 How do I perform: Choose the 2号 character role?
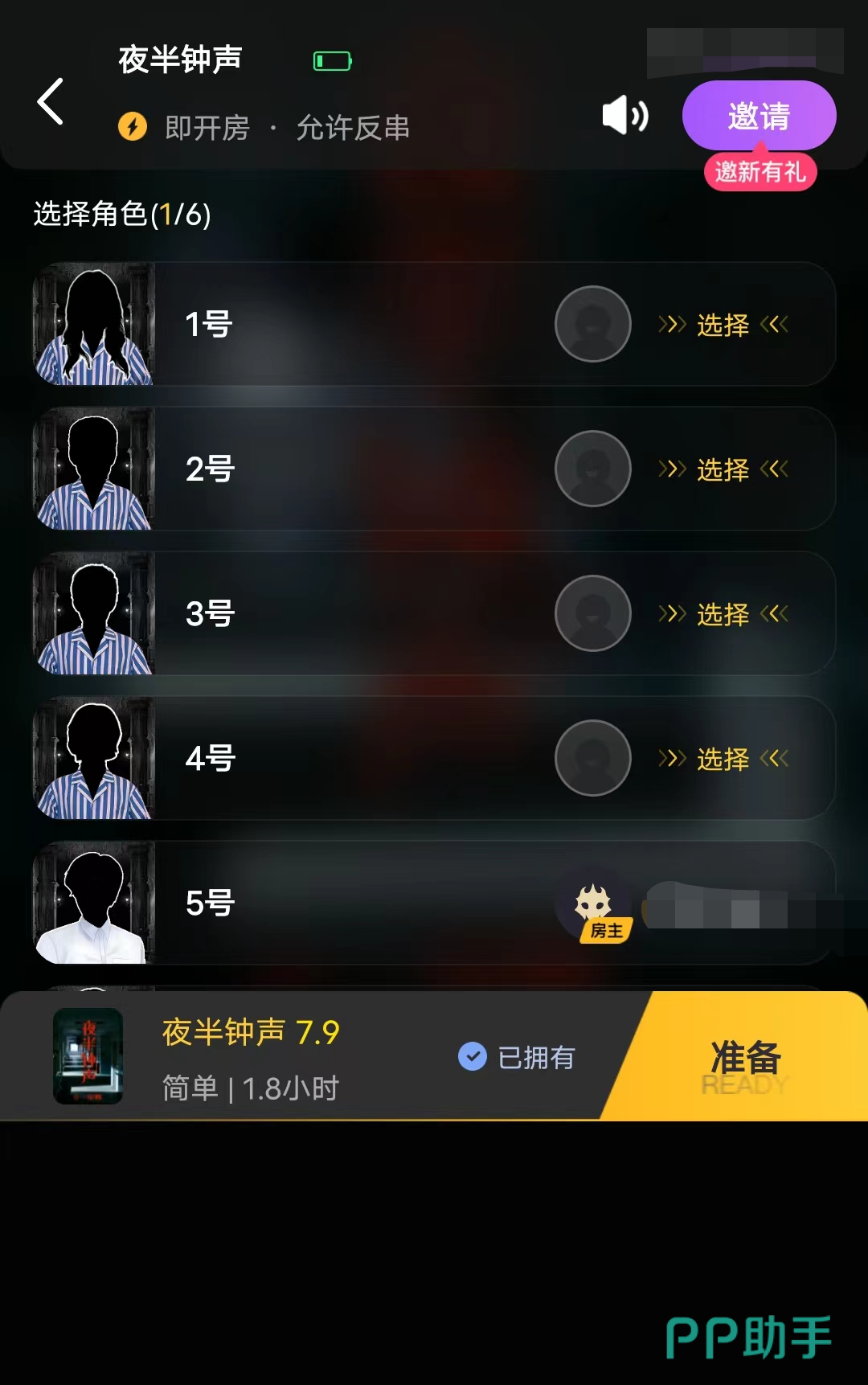723,469
